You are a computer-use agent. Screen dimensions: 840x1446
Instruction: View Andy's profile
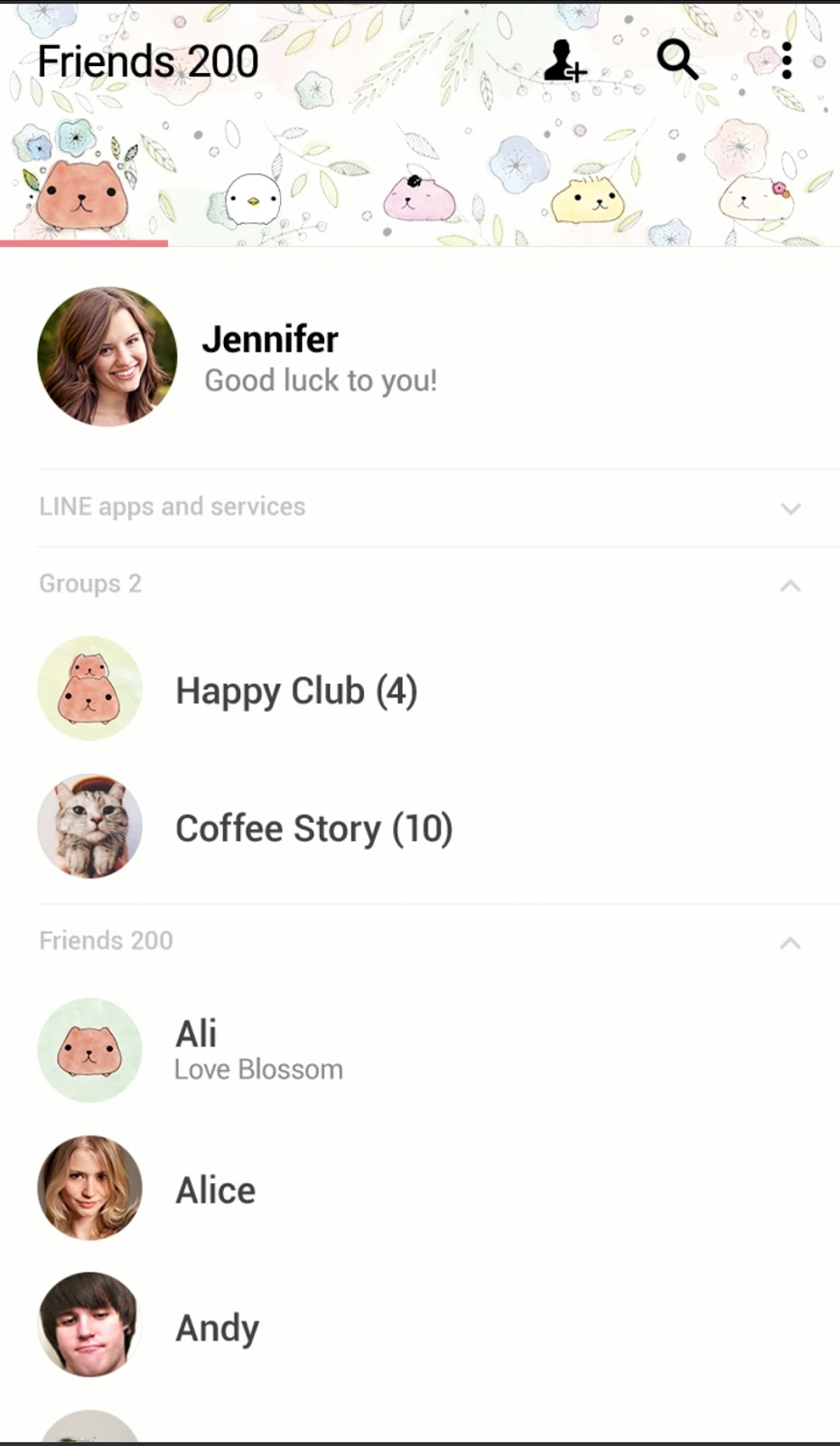(x=217, y=1327)
